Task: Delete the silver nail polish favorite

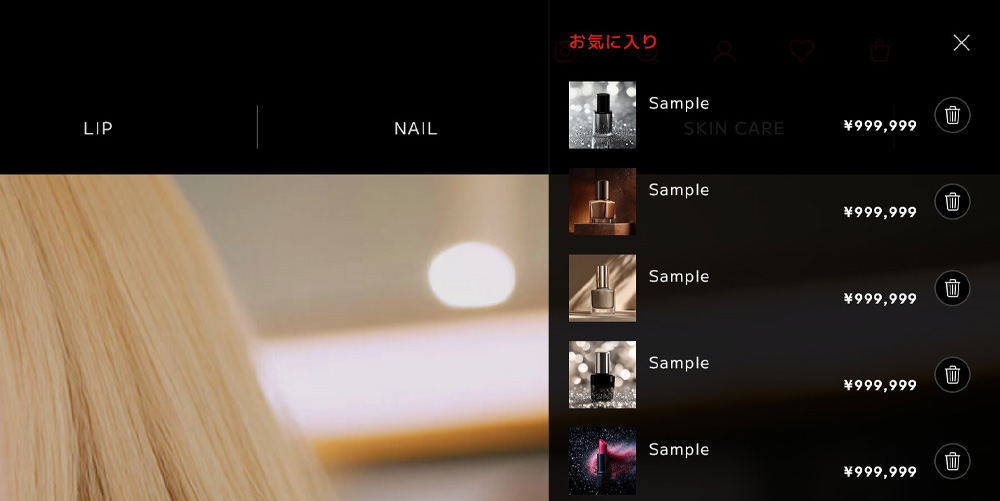Action: tap(952, 115)
